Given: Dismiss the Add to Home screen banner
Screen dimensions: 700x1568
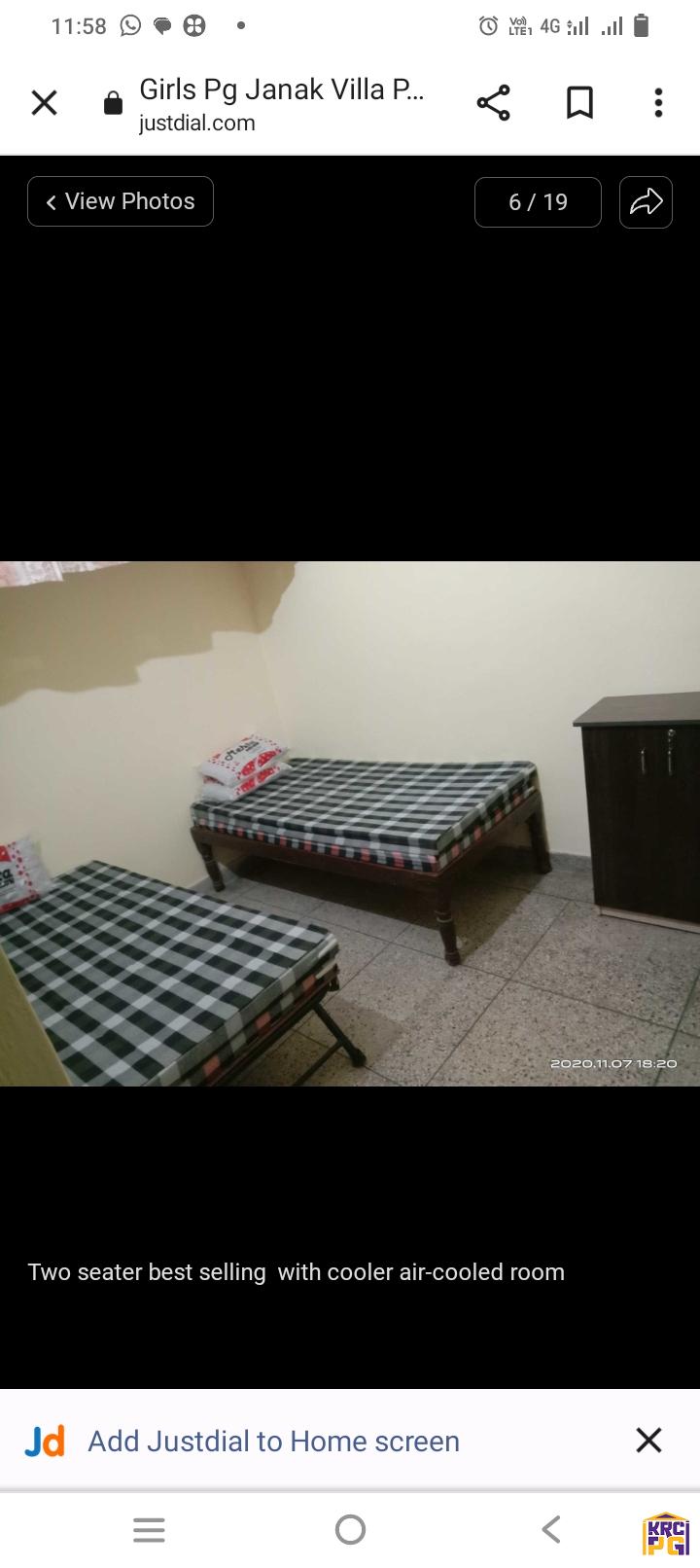Looking at the screenshot, I should pyautogui.click(x=648, y=1440).
